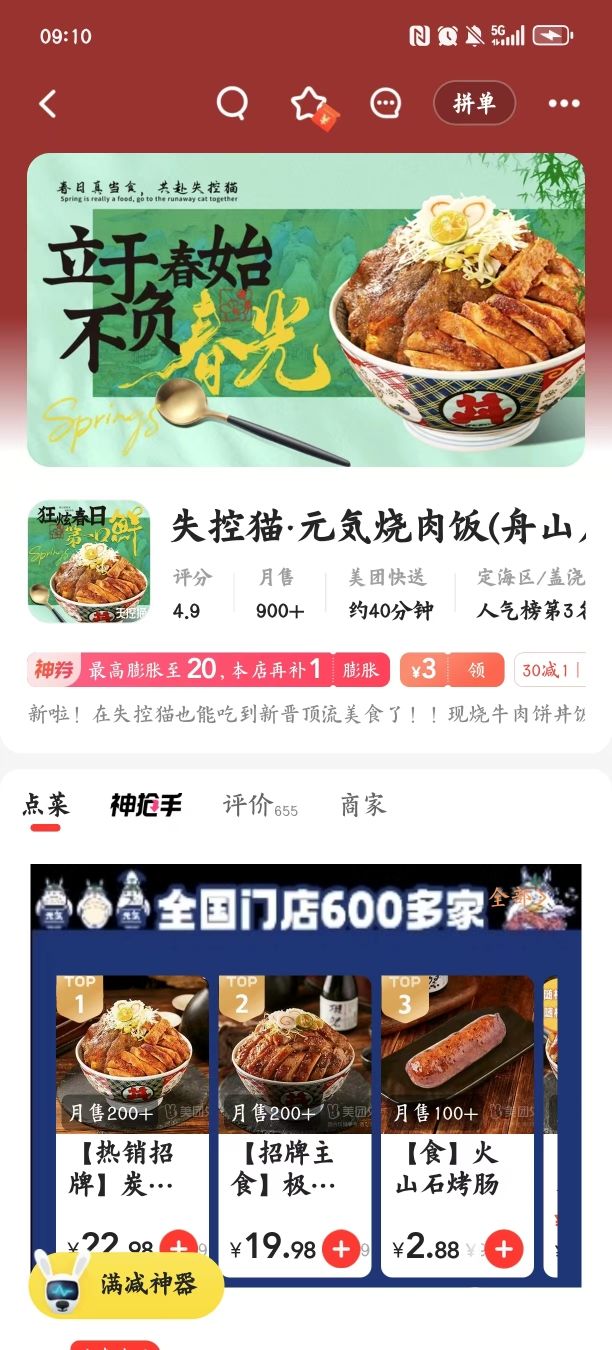Open the three-dot overflow menu
The image size is (612, 1350).
click(x=564, y=103)
